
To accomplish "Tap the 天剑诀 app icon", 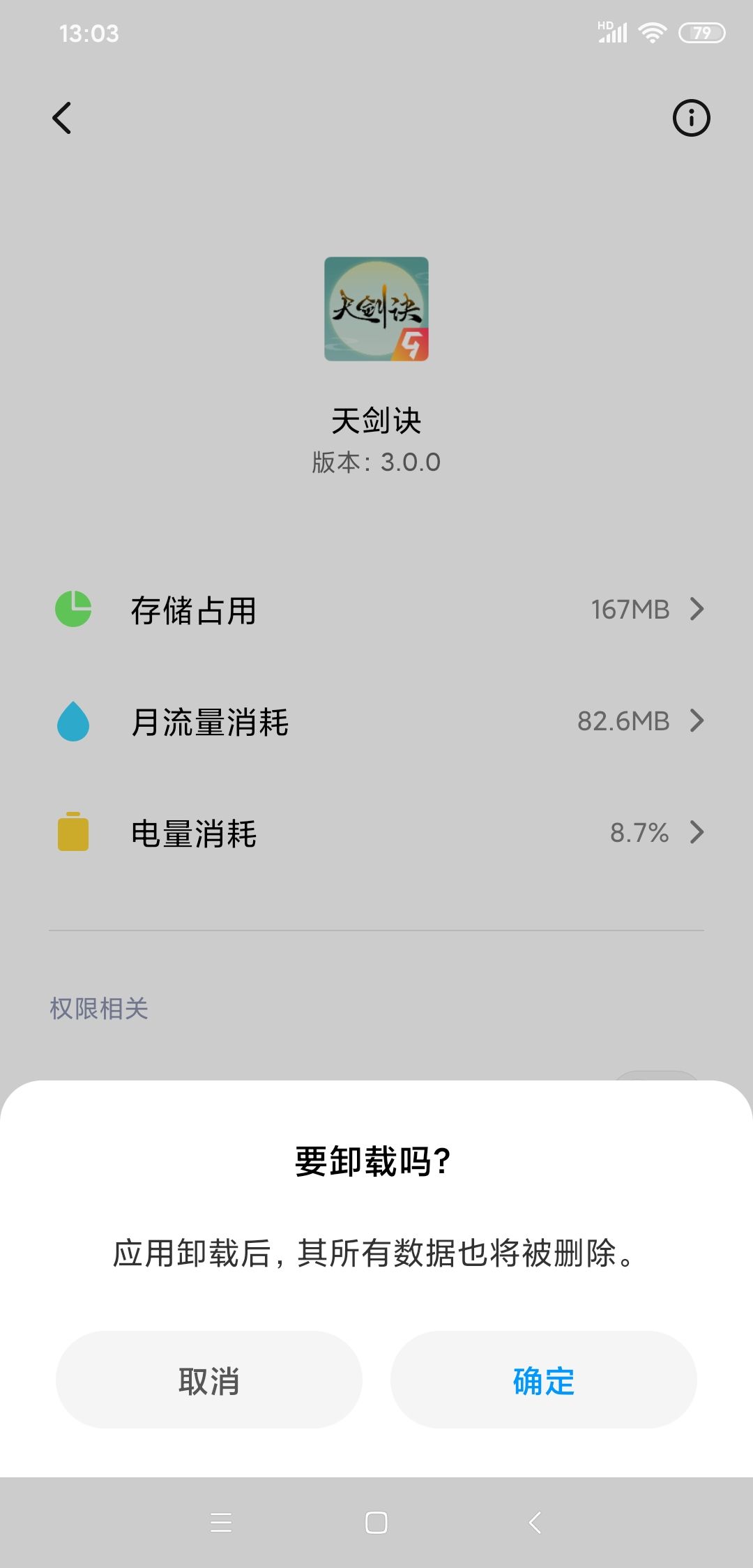I will (x=376, y=310).
